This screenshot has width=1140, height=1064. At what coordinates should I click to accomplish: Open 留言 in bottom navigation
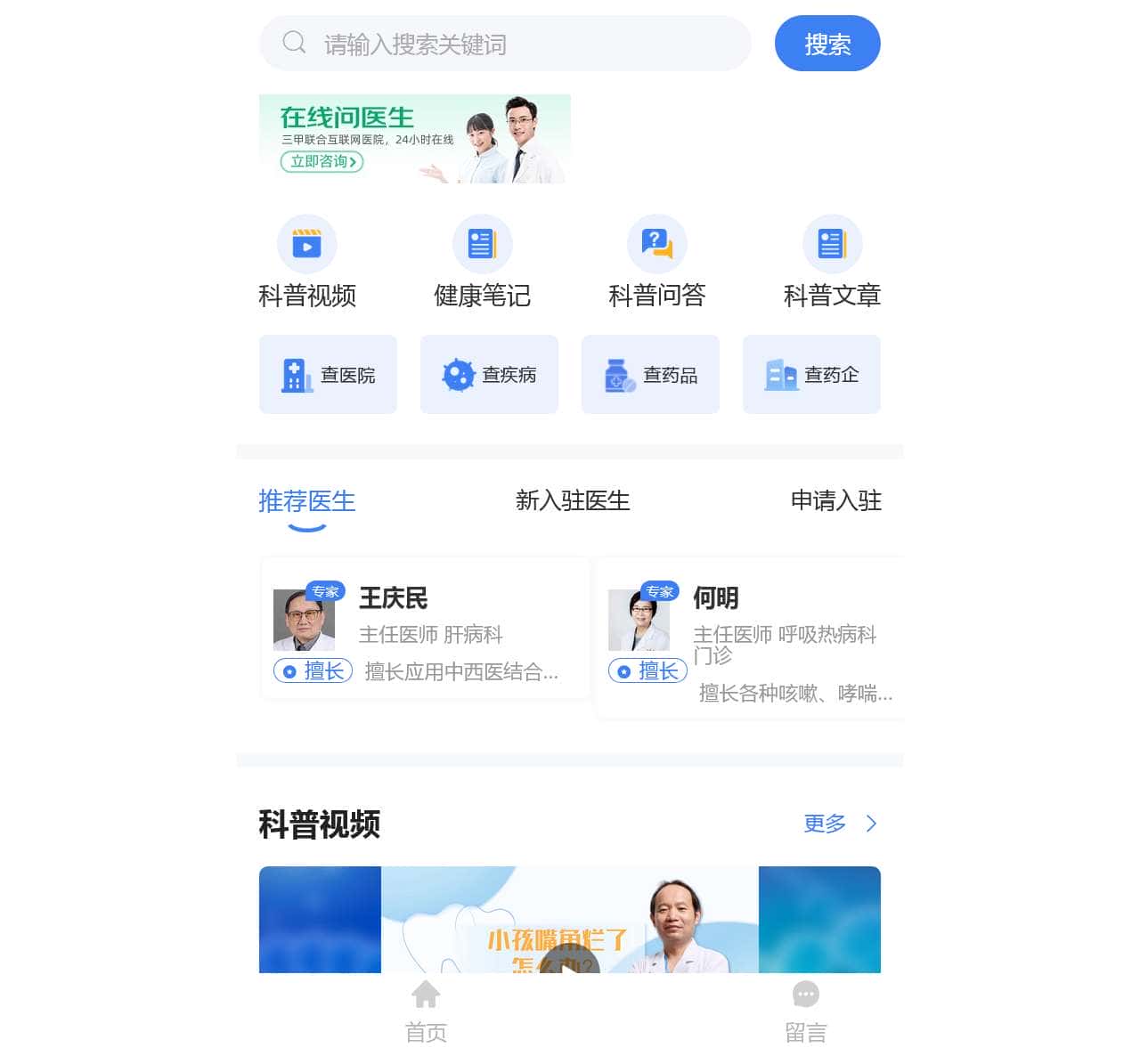pos(805,1011)
